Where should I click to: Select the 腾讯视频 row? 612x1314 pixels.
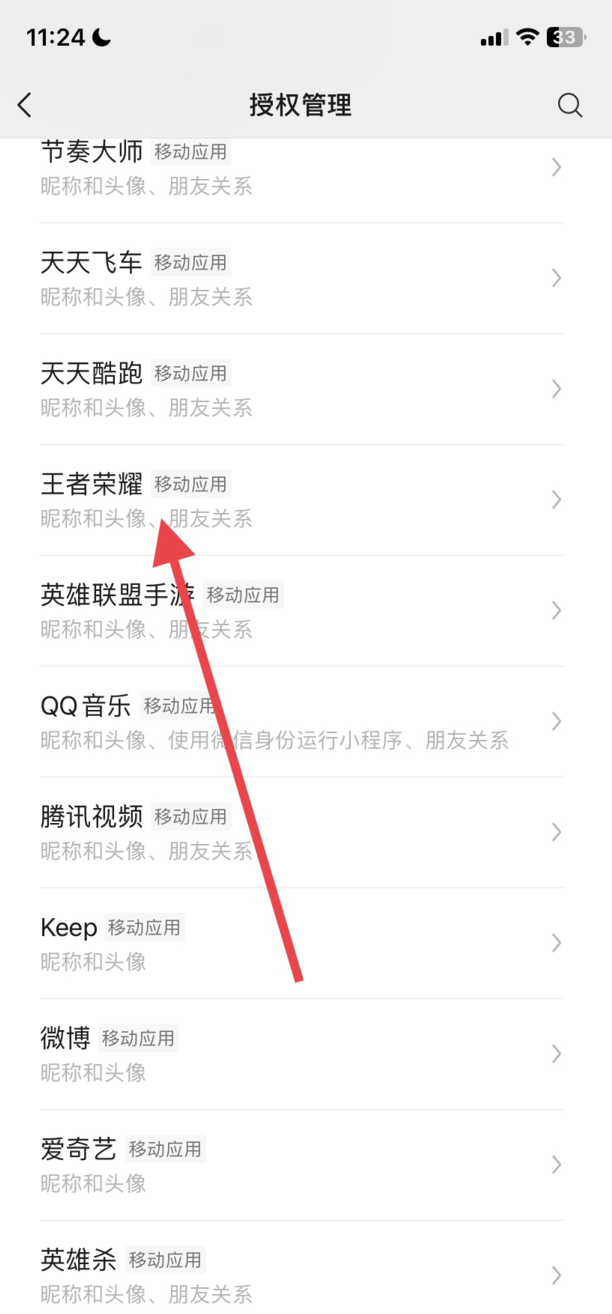coord(300,833)
